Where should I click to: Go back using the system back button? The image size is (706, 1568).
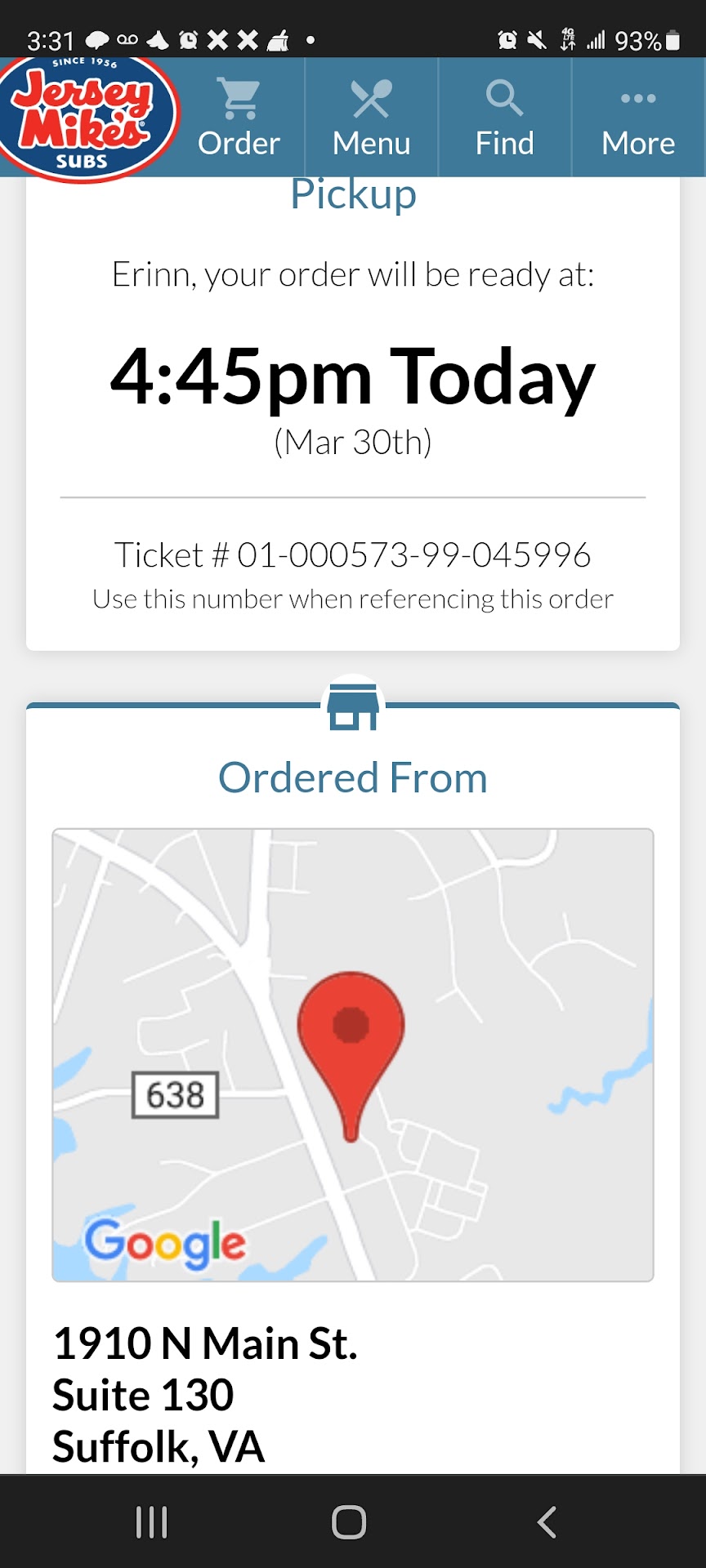coord(547,1521)
